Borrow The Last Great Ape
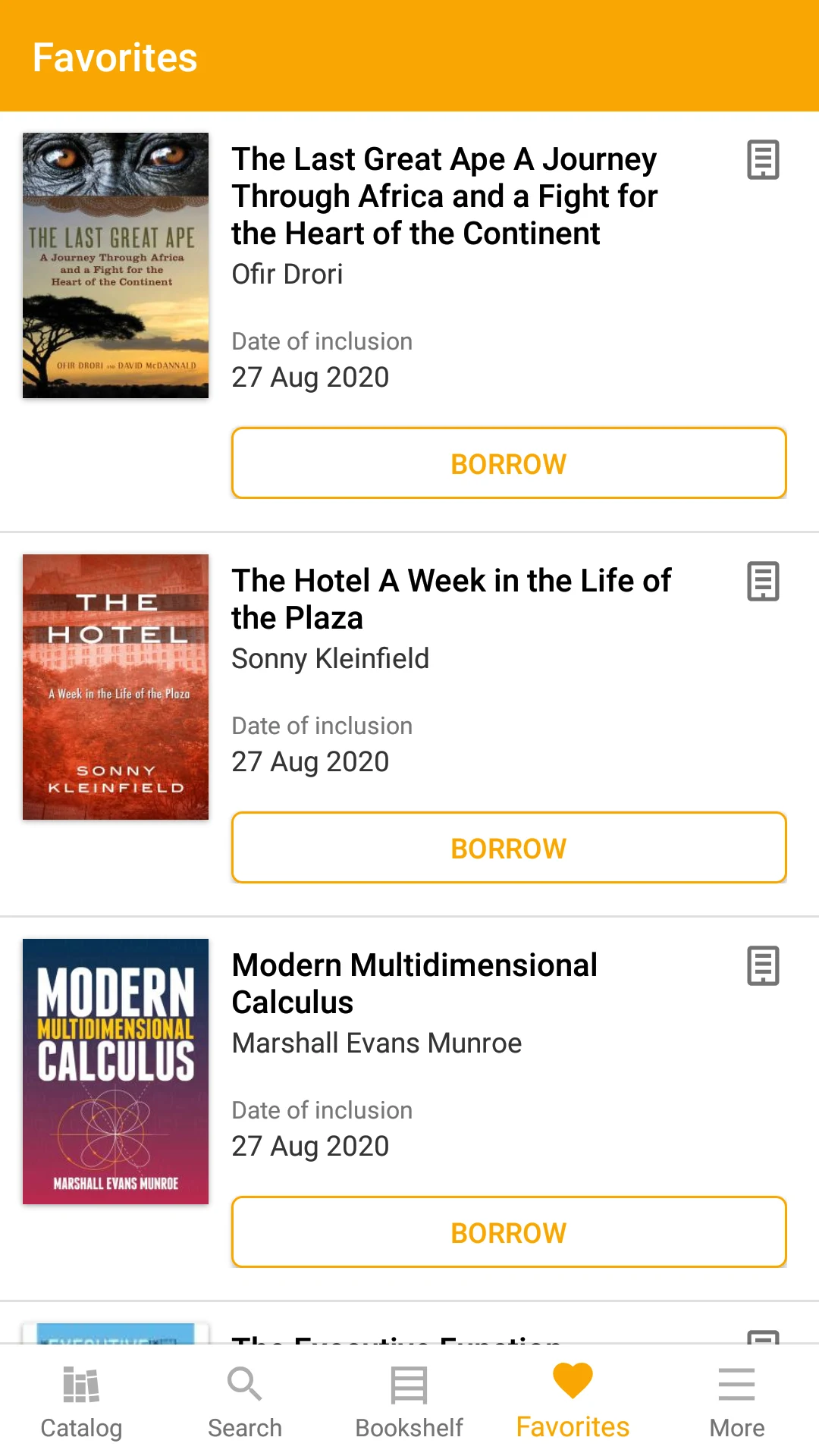 509,463
